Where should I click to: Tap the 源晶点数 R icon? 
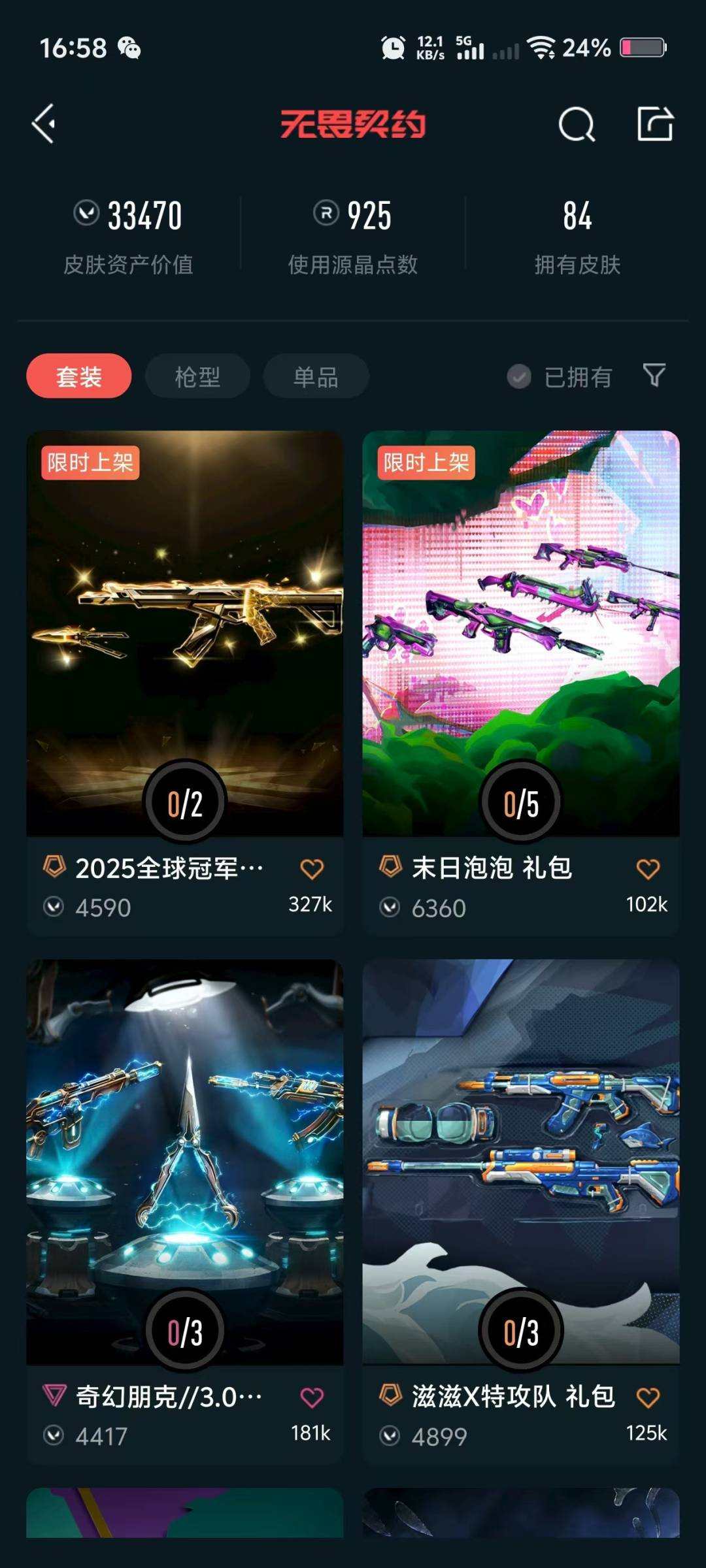click(x=325, y=212)
